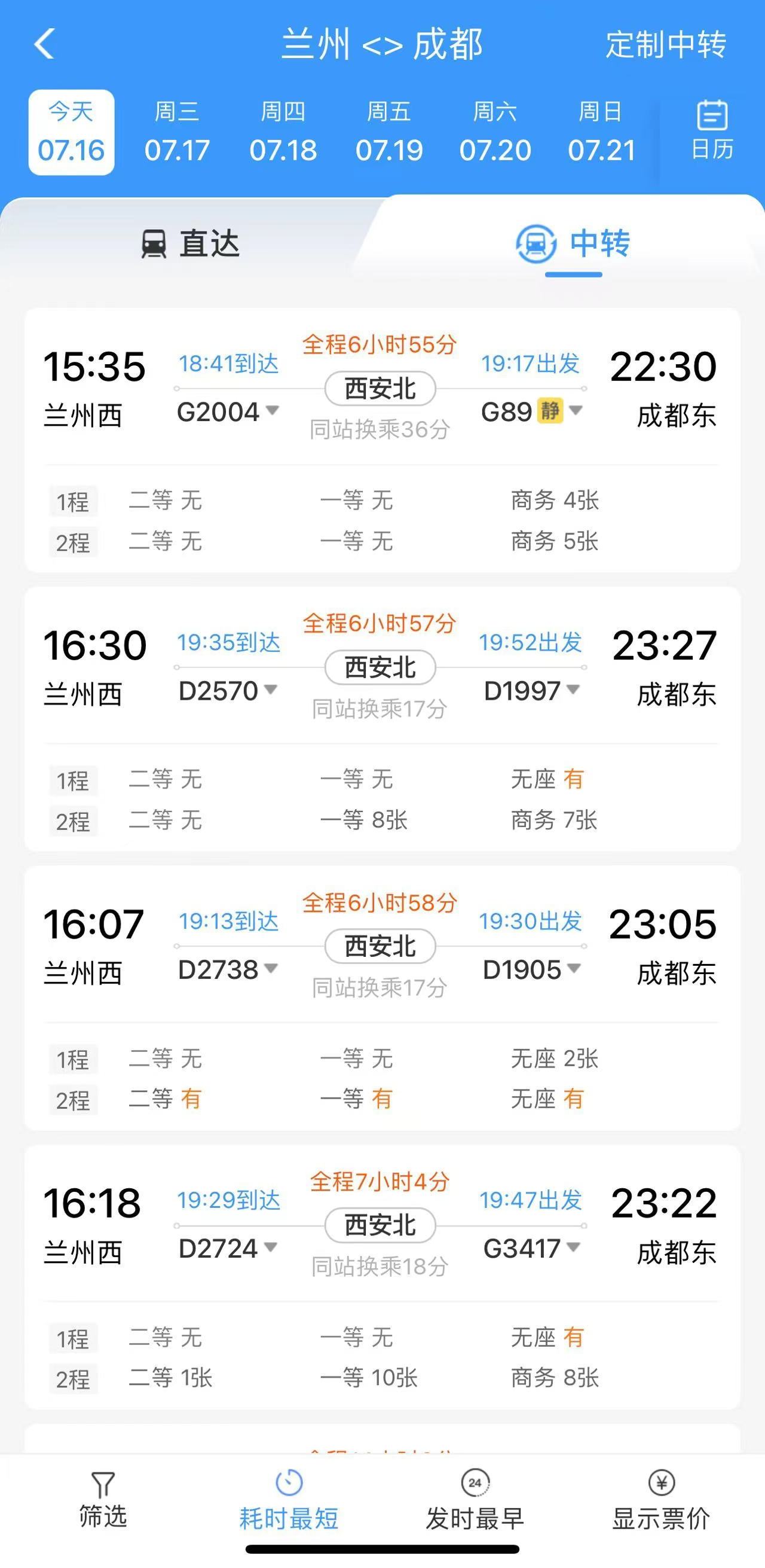Viewport: 765px width, 1568px height.
Task: Go back using the top-left arrow
Action: pos(44,44)
